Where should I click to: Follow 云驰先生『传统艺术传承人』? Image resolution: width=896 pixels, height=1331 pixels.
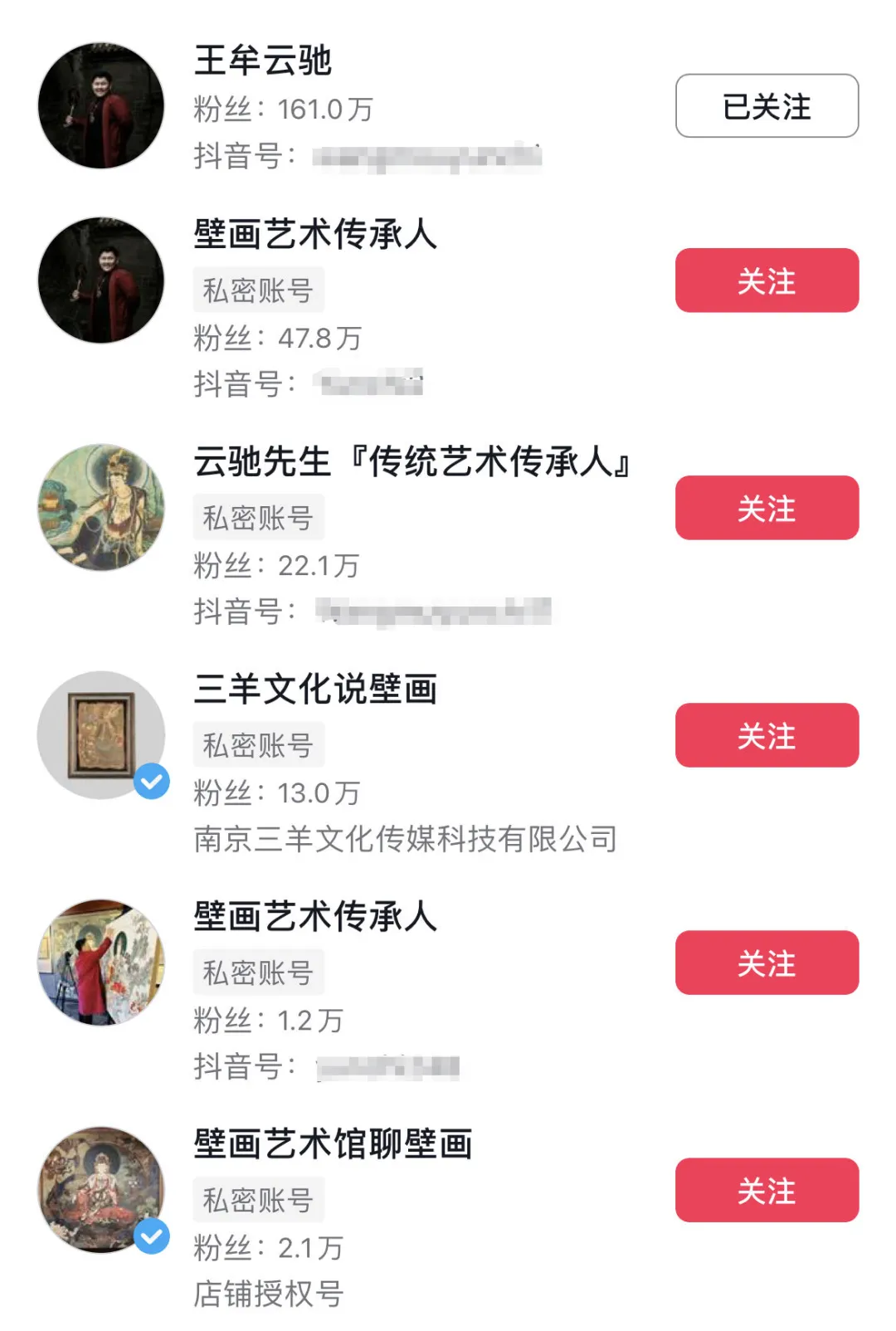click(767, 508)
